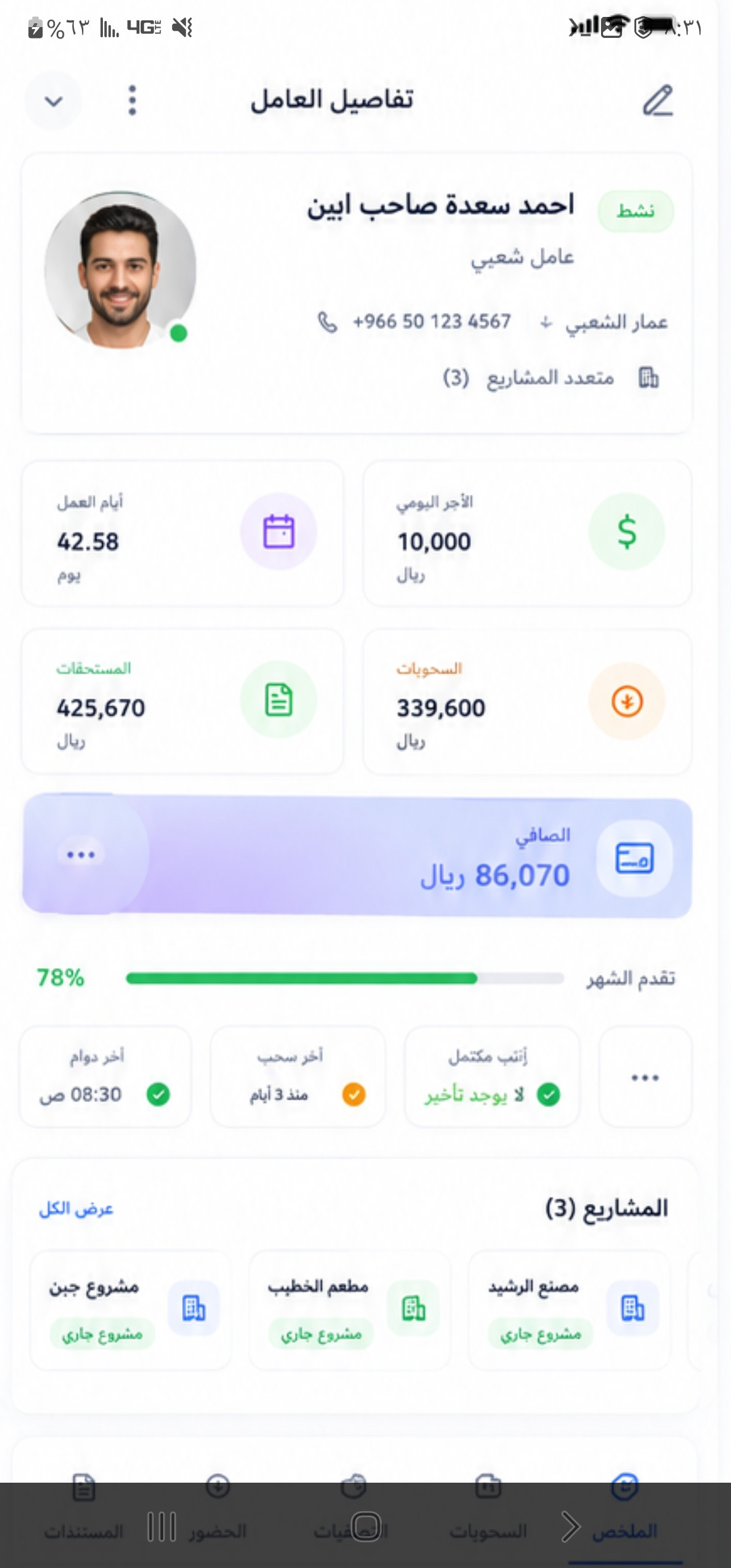
Task: Open the three-dot overflow menu
Action: click(x=133, y=100)
